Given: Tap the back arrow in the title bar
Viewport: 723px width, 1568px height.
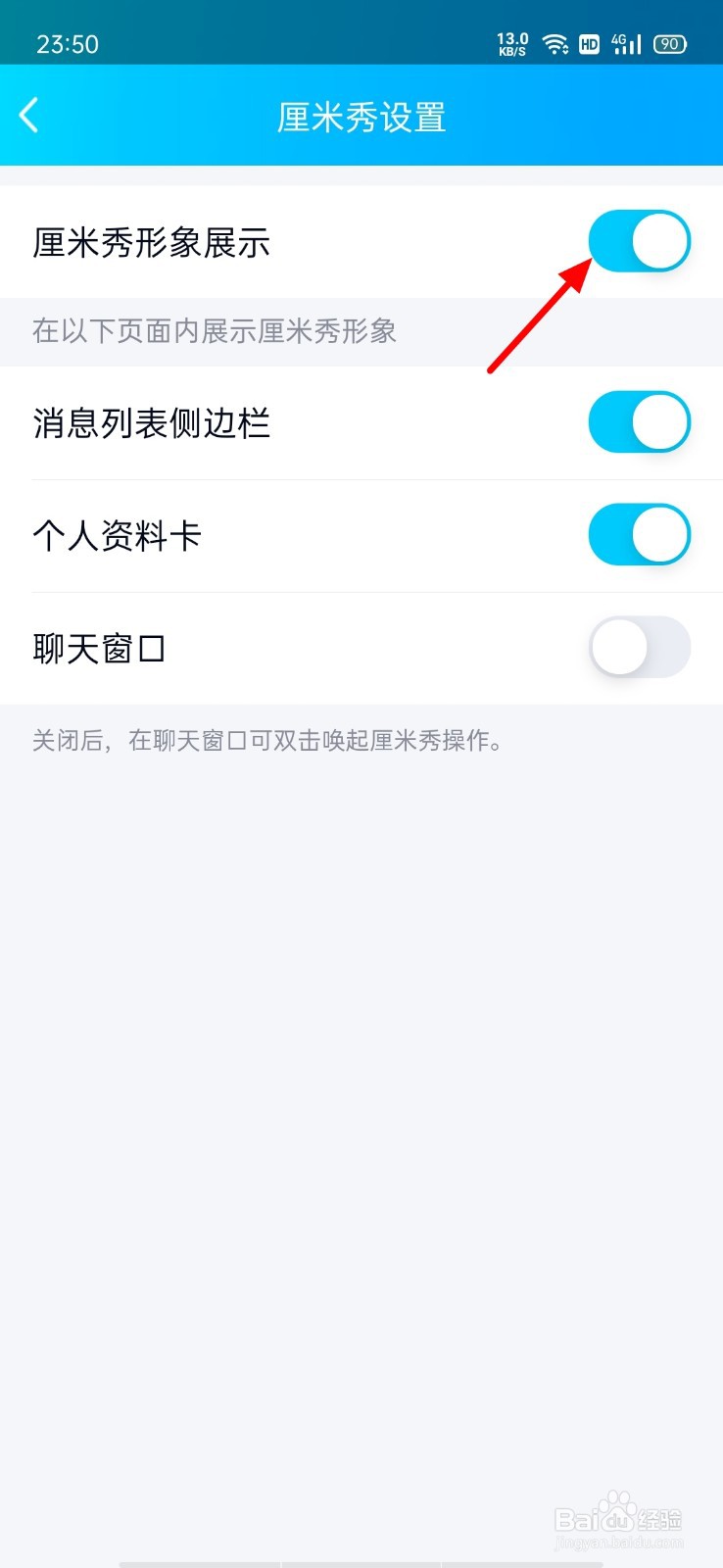Looking at the screenshot, I should coord(29,115).
